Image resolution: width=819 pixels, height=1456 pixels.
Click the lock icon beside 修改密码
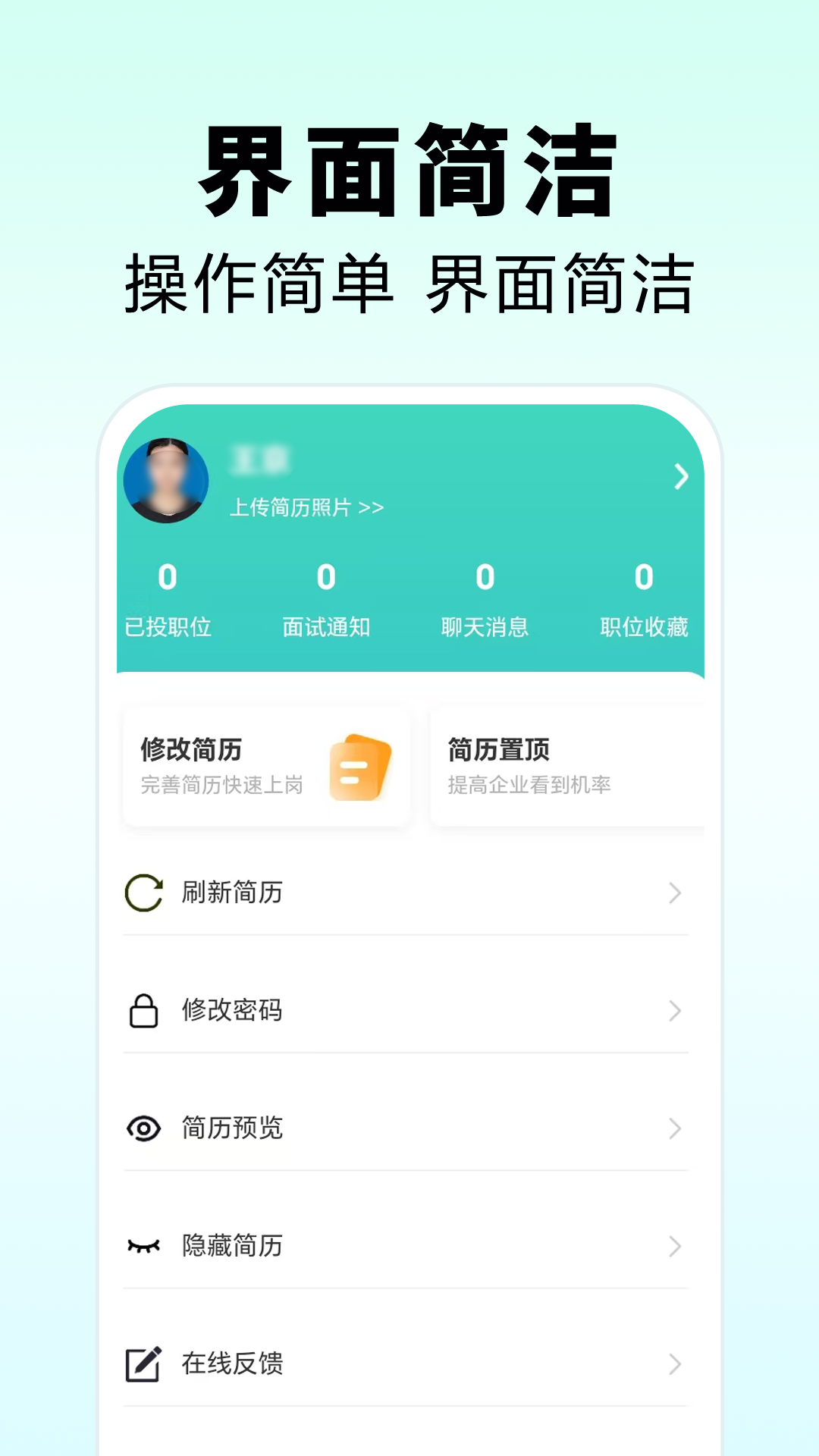tap(144, 1010)
